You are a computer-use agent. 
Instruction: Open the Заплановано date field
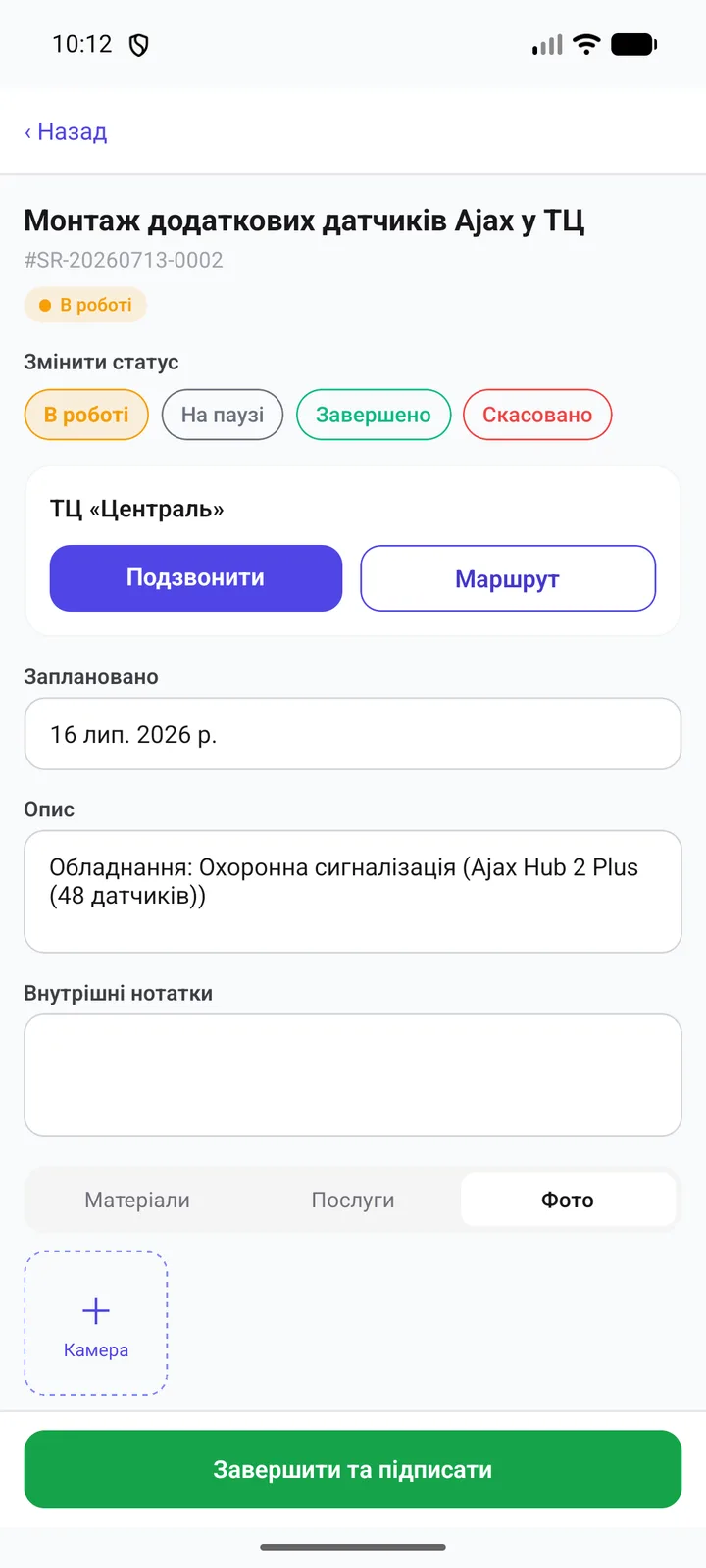click(353, 734)
